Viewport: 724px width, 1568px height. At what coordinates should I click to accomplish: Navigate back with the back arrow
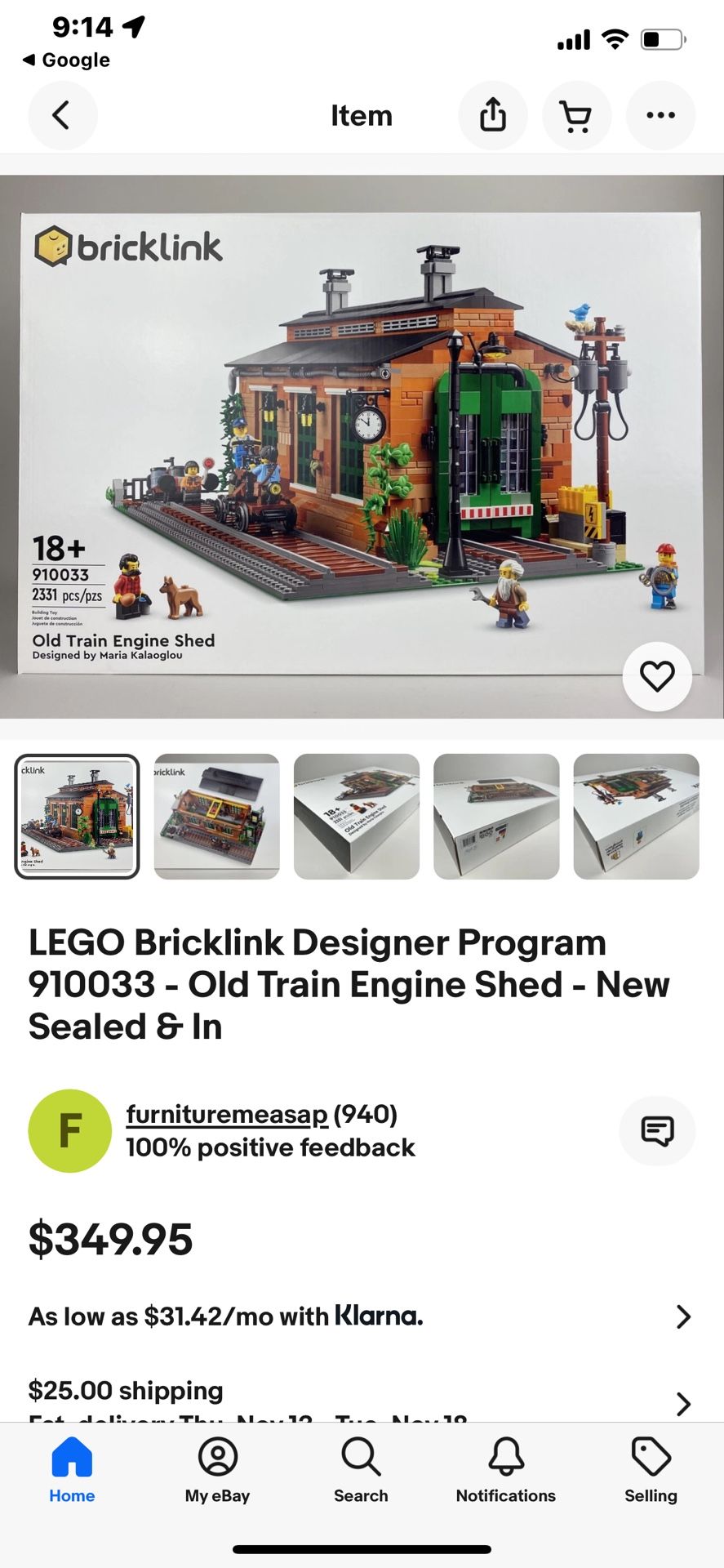point(63,115)
